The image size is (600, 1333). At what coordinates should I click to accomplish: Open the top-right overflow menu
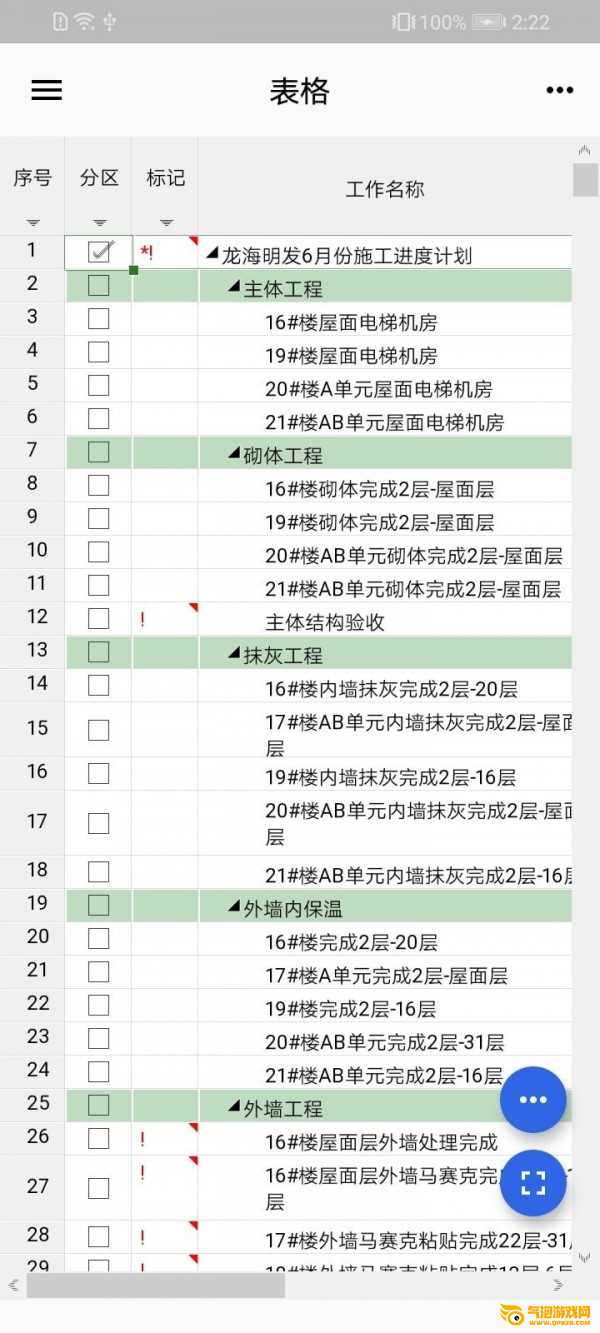[x=559, y=90]
